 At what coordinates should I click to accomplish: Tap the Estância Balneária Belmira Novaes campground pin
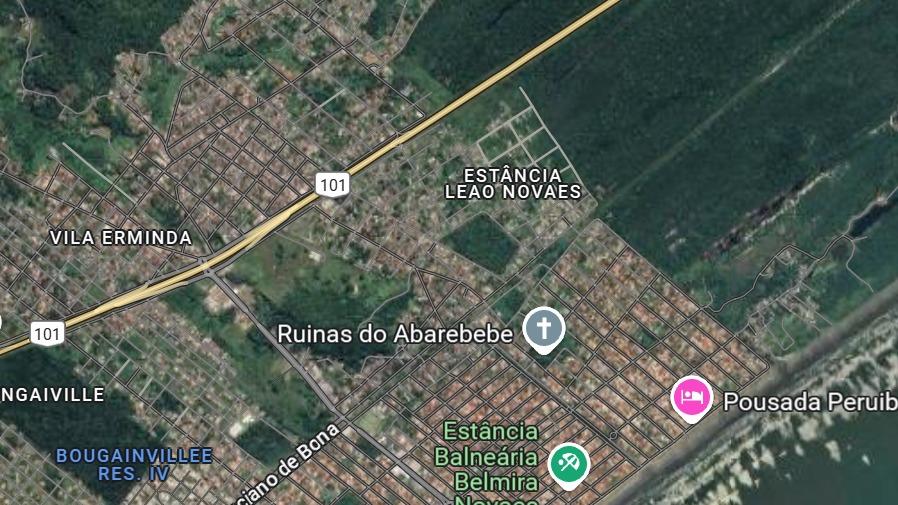569,463
